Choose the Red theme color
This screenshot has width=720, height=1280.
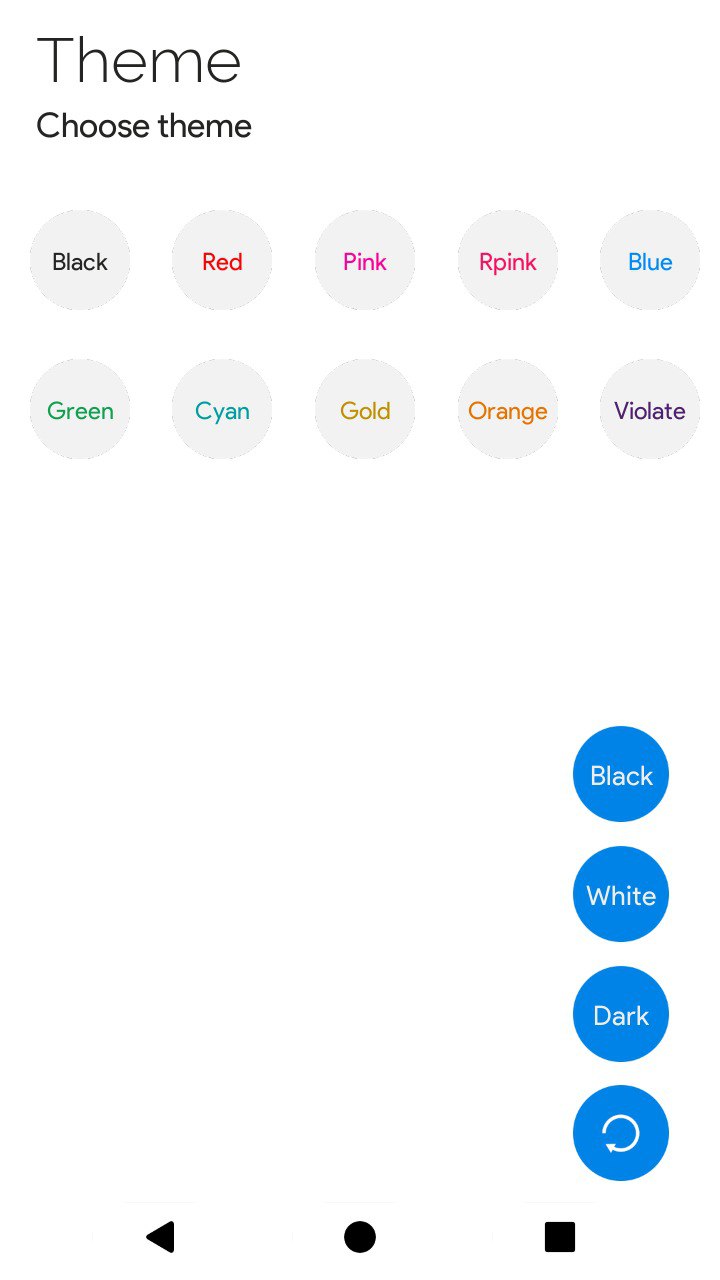[222, 260]
